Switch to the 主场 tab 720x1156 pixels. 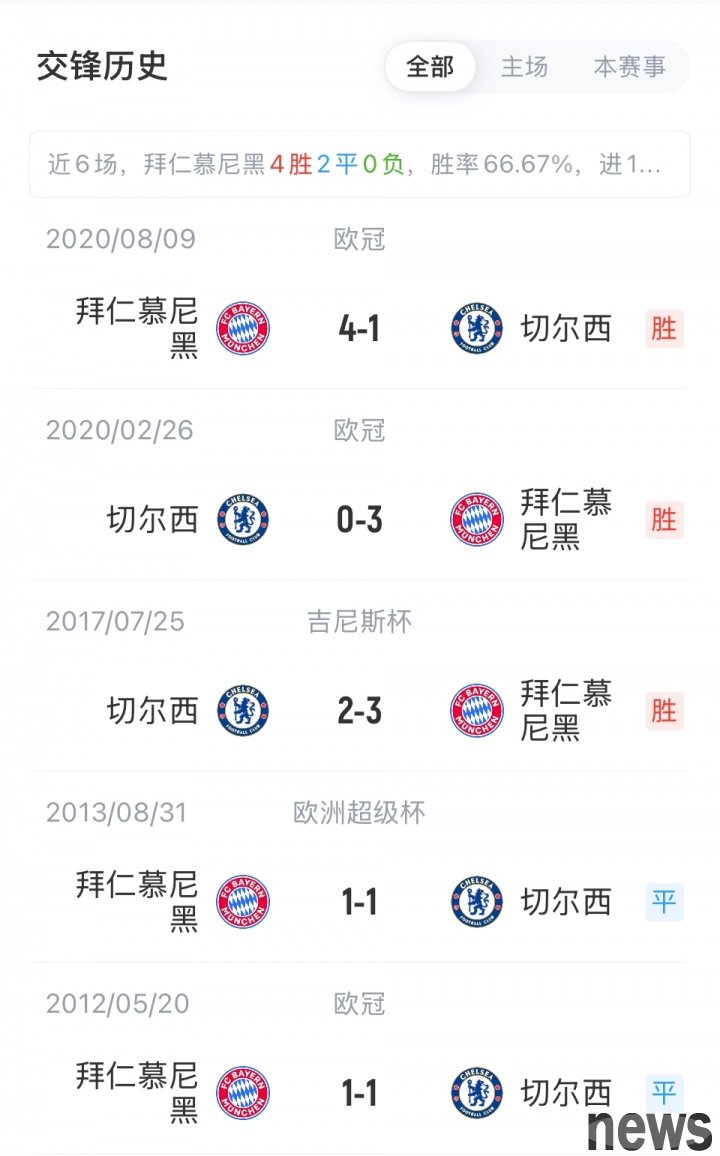pos(524,66)
